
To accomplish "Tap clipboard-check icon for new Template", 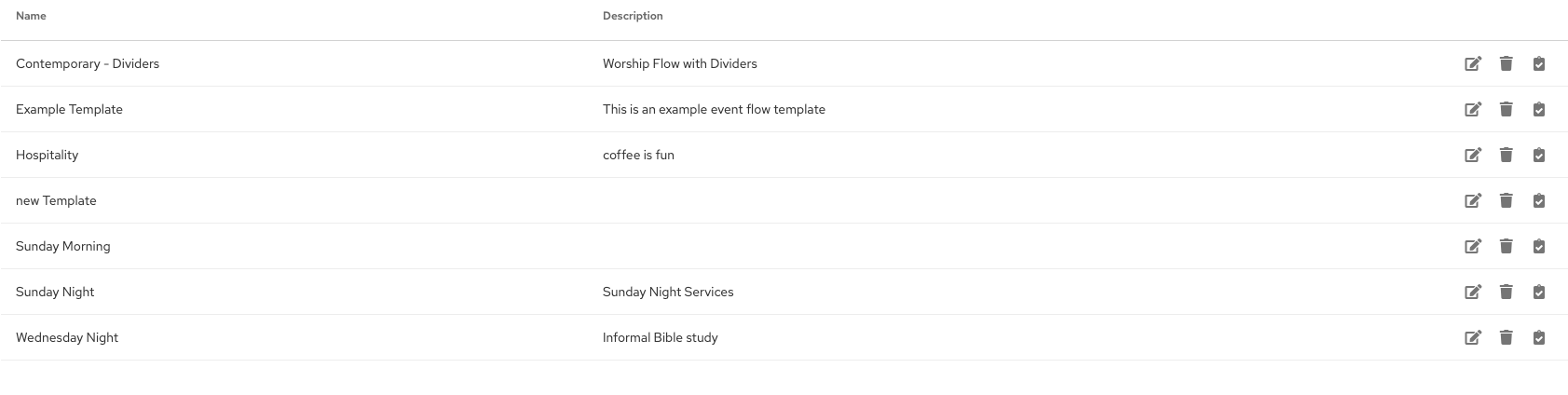I will click(x=1539, y=200).
